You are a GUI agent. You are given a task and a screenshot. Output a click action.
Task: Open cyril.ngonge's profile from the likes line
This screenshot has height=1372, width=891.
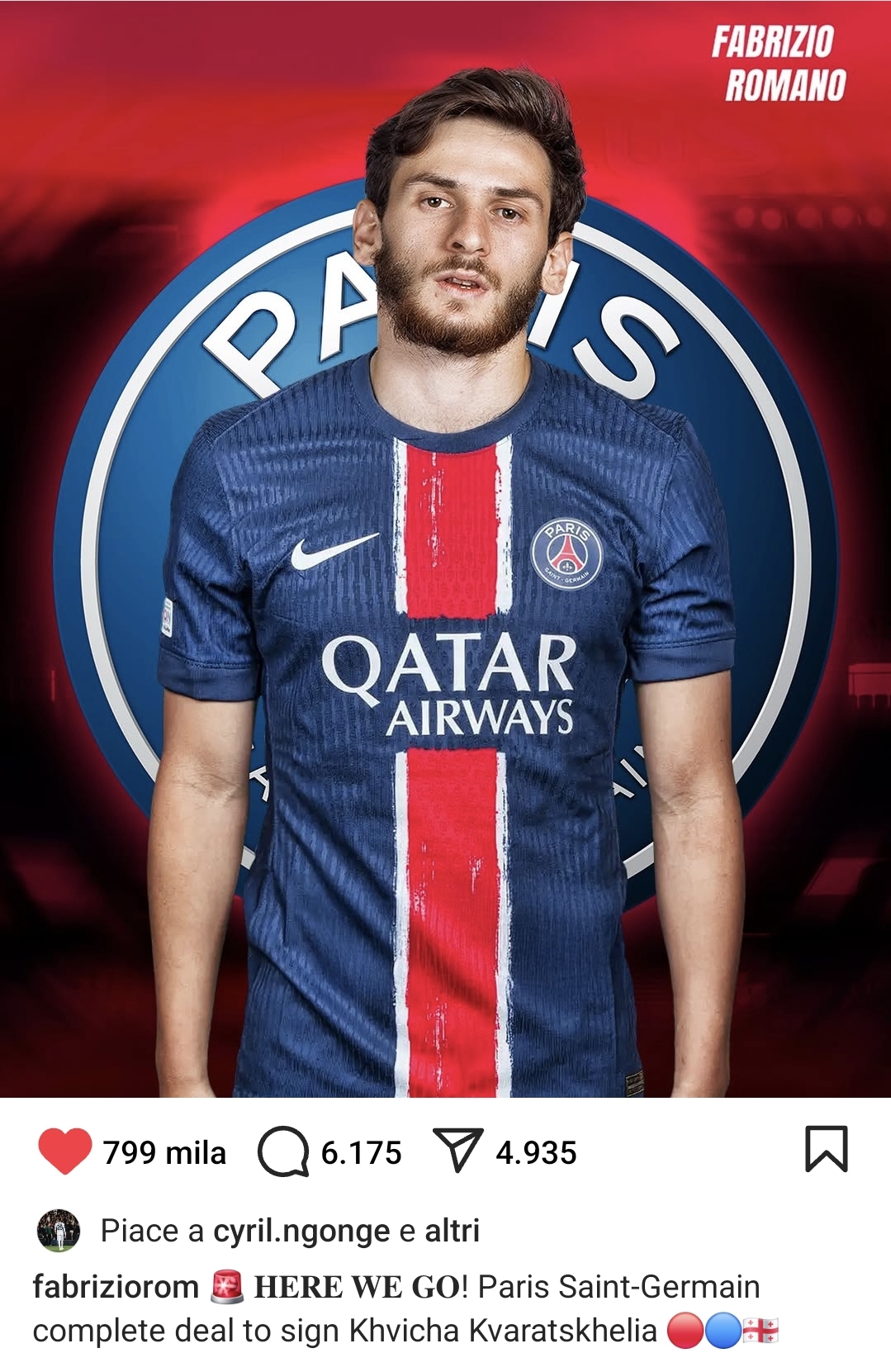[301, 1231]
